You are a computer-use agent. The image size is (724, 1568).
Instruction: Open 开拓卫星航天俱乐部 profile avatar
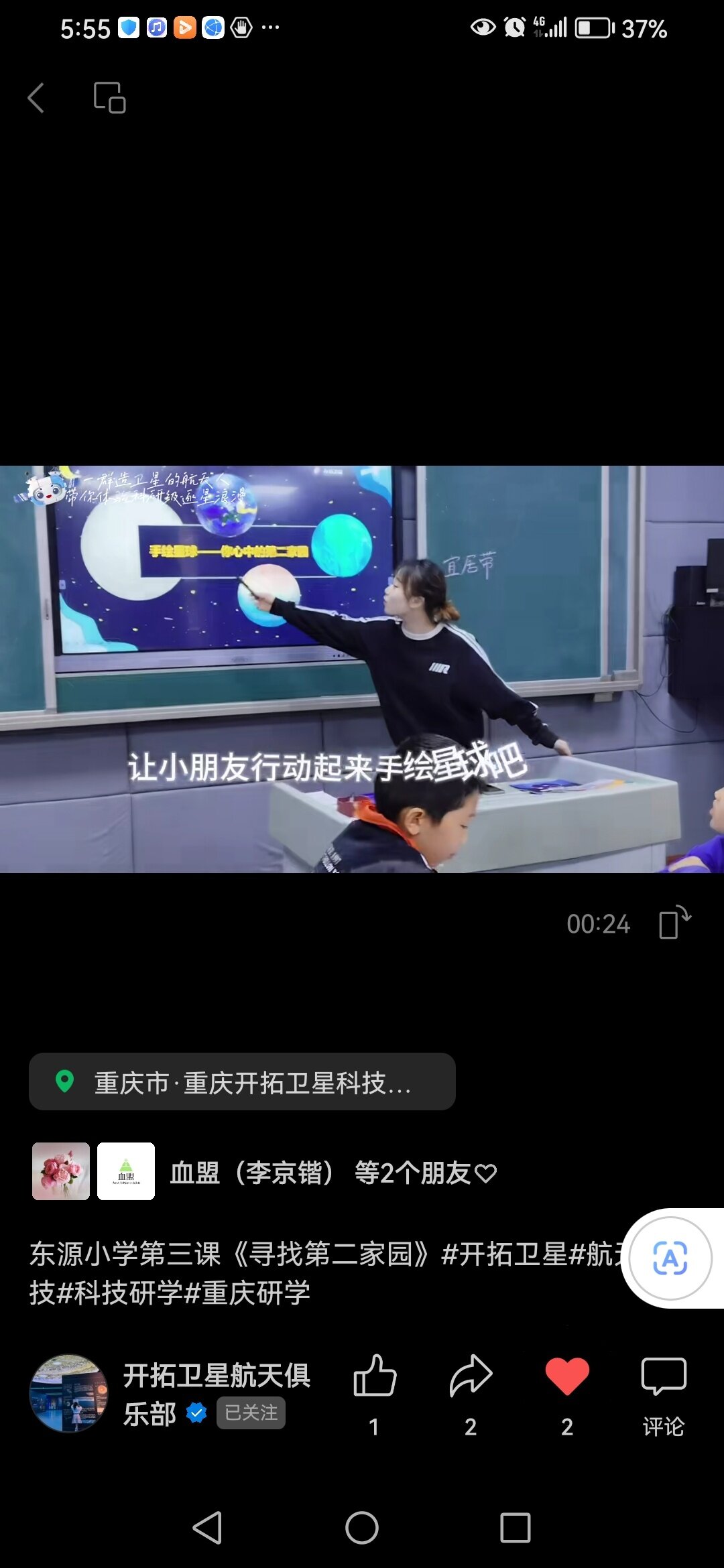pos(69,1393)
